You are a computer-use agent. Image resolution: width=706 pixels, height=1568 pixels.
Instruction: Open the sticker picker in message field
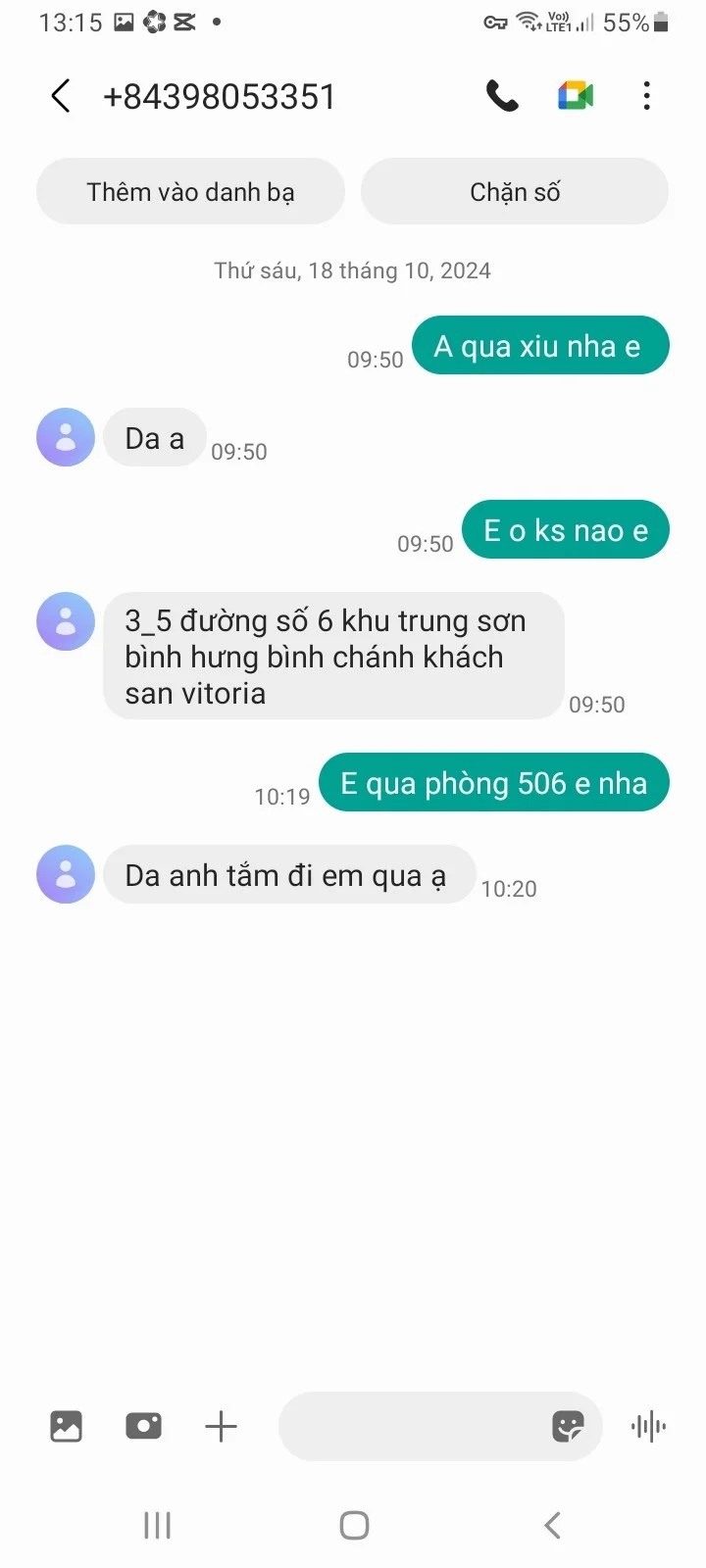coord(568,1426)
